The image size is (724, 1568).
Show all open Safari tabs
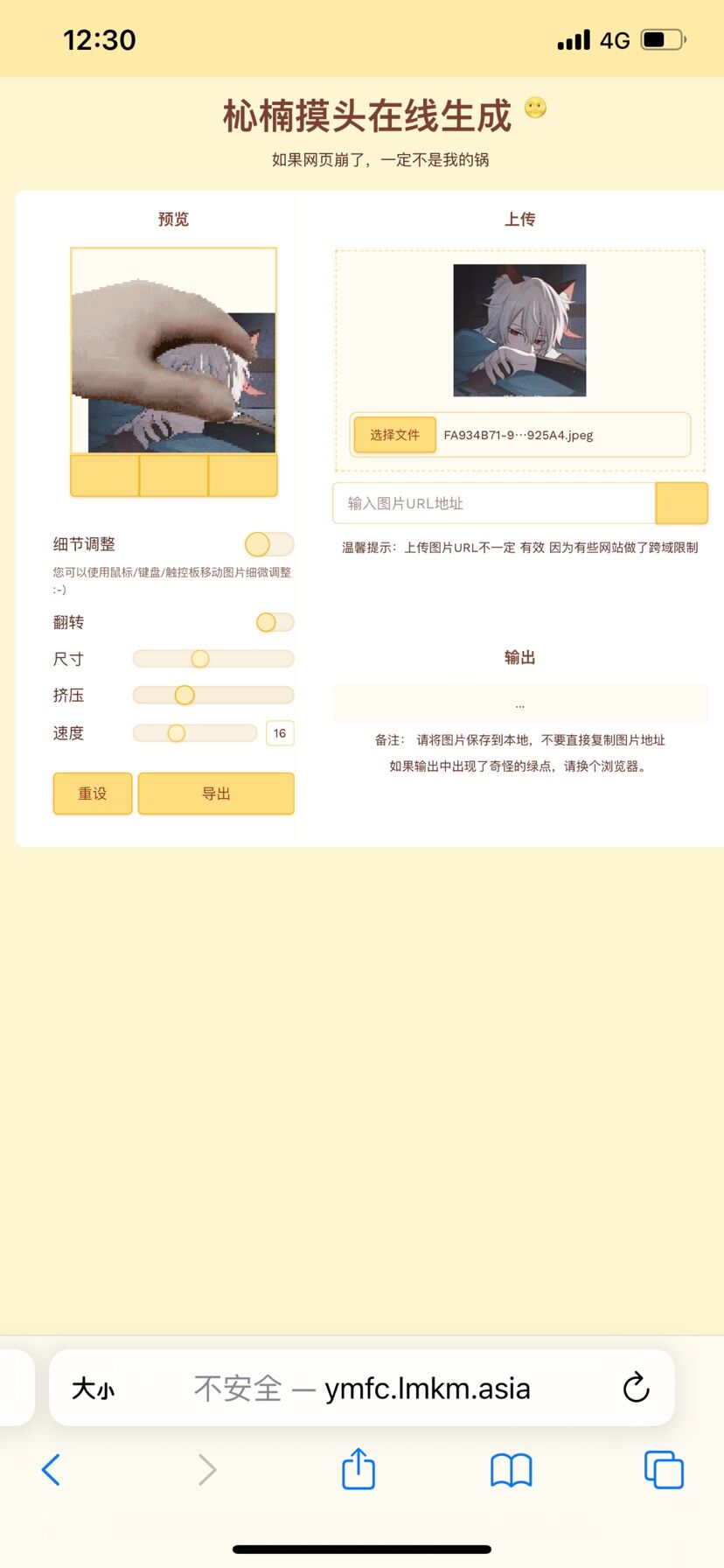pyautogui.click(x=664, y=1470)
